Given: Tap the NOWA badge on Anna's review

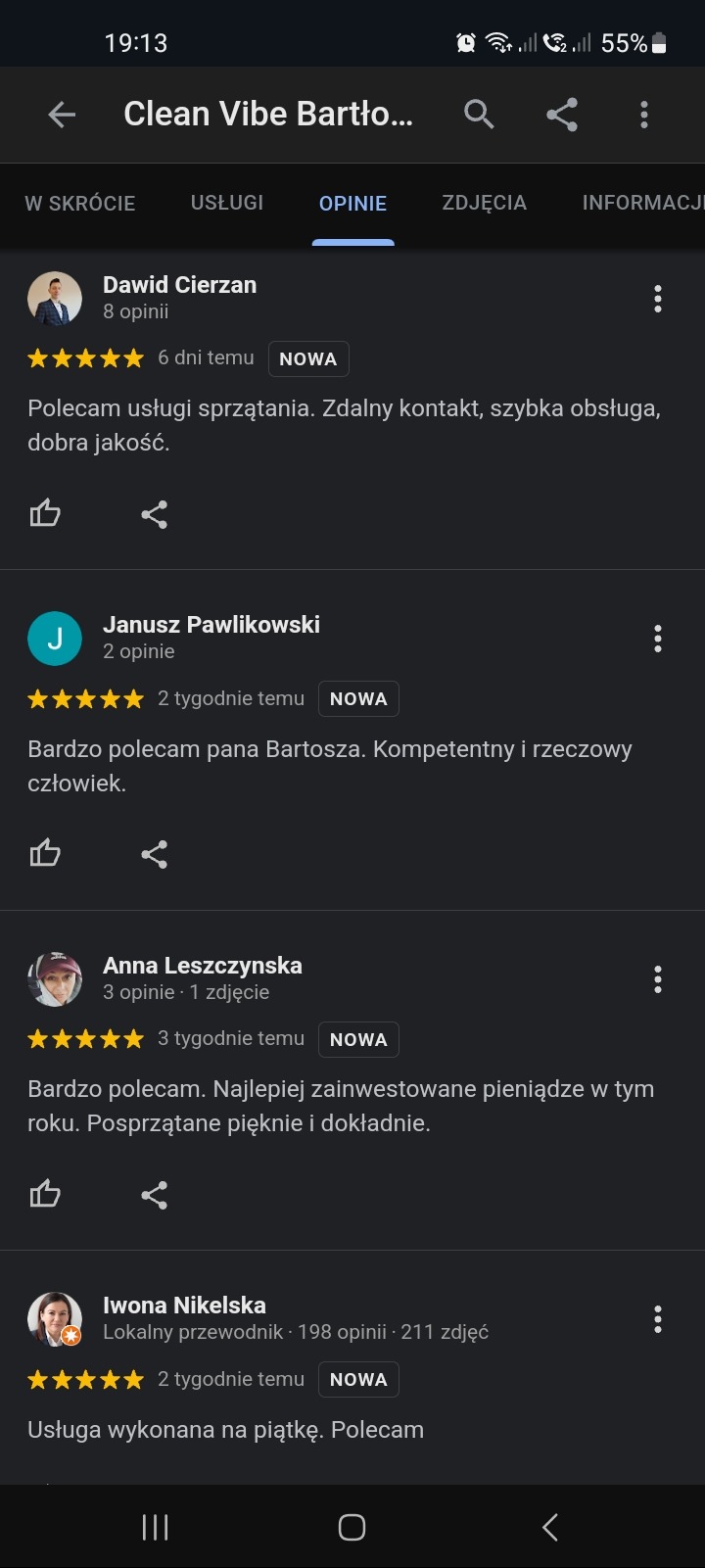Looking at the screenshot, I should [x=358, y=1039].
